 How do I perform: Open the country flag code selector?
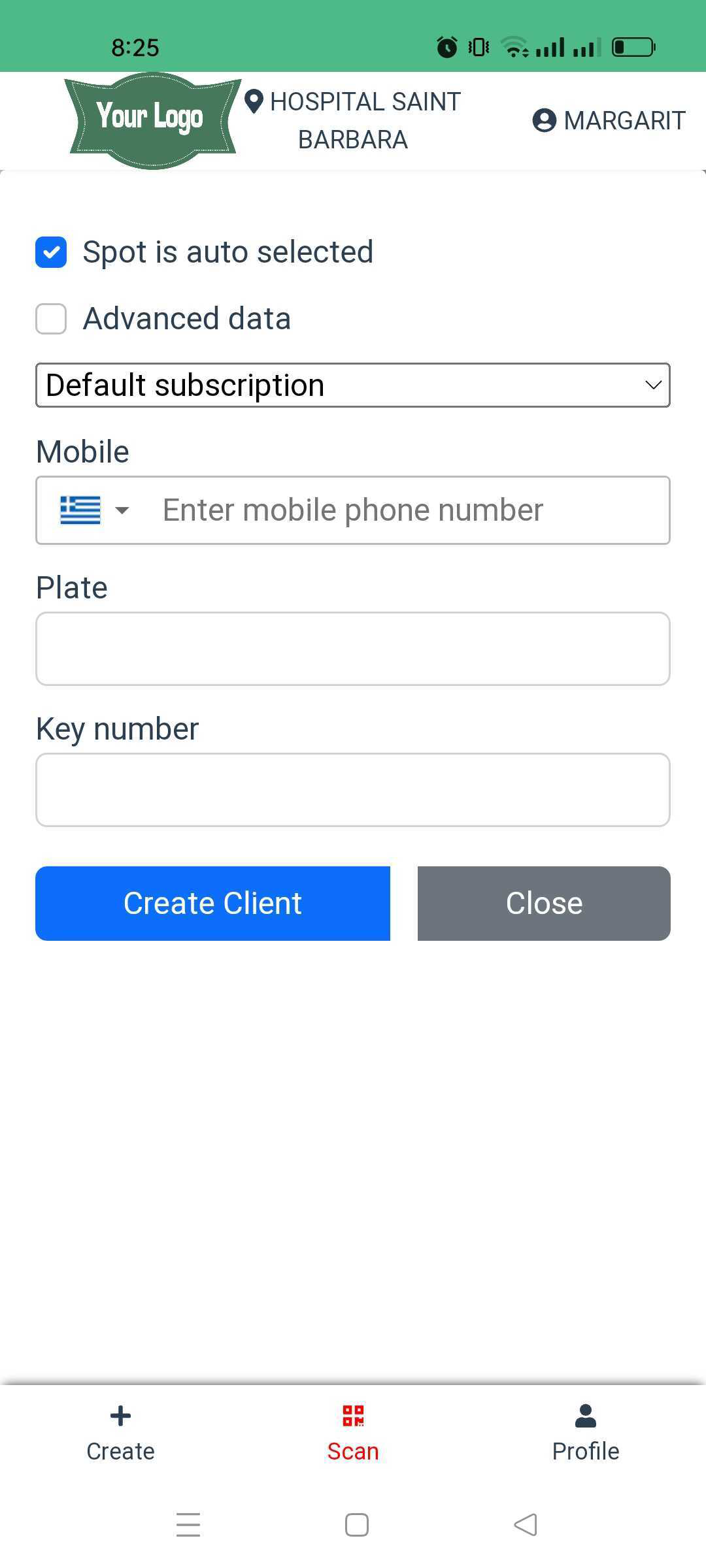pos(95,510)
